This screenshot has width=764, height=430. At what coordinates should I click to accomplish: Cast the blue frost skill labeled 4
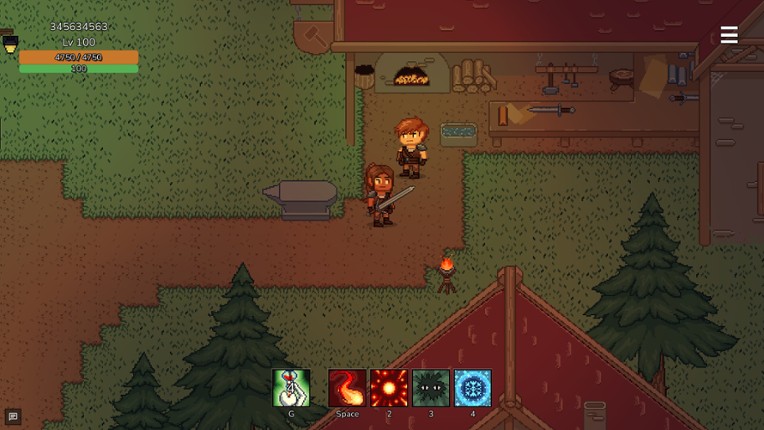tap(473, 388)
